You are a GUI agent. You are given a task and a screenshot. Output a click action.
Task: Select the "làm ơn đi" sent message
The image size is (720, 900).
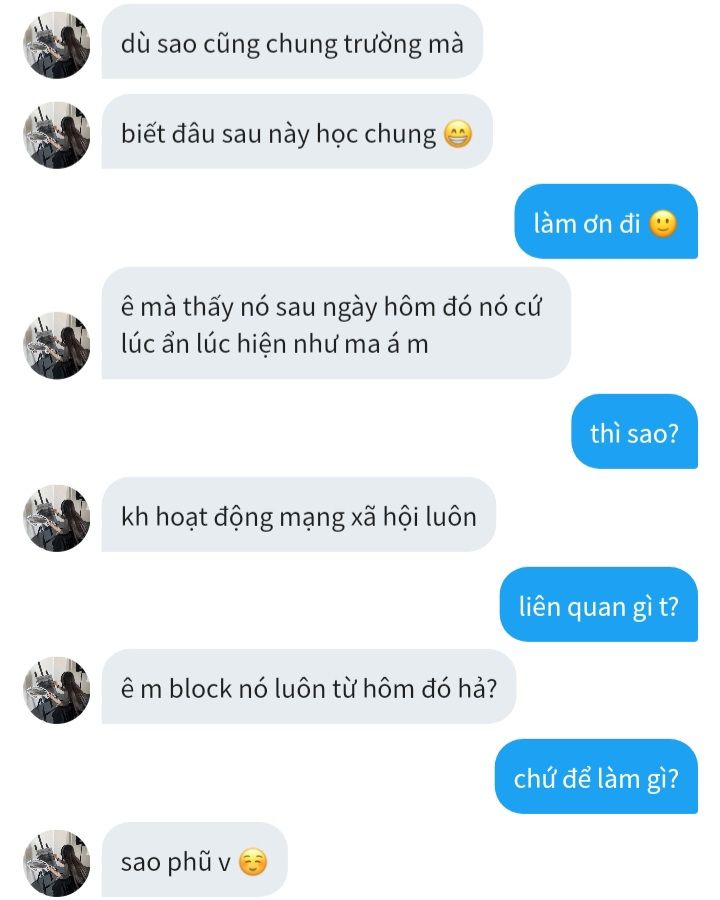tap(605, 222)
